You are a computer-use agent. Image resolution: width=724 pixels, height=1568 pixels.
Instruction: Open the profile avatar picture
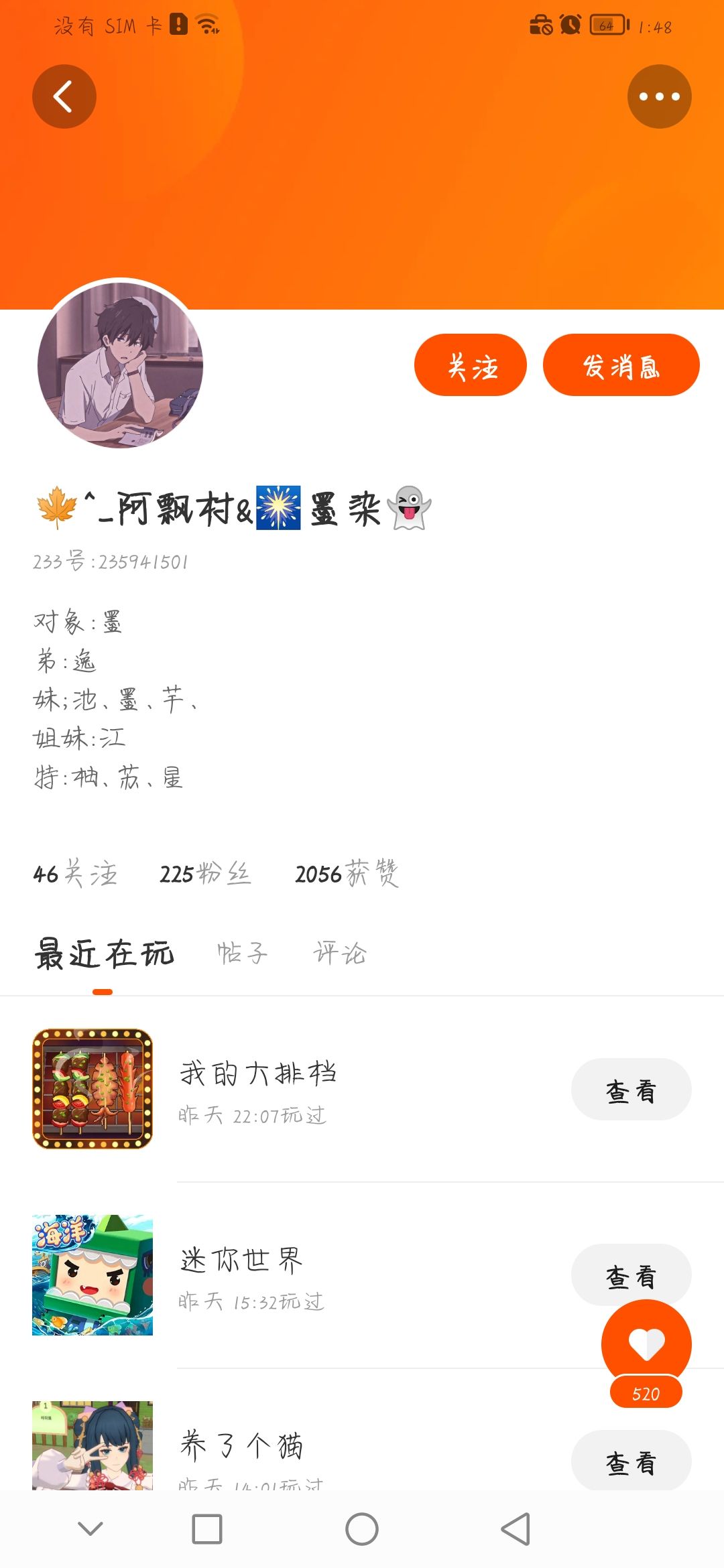121,365
